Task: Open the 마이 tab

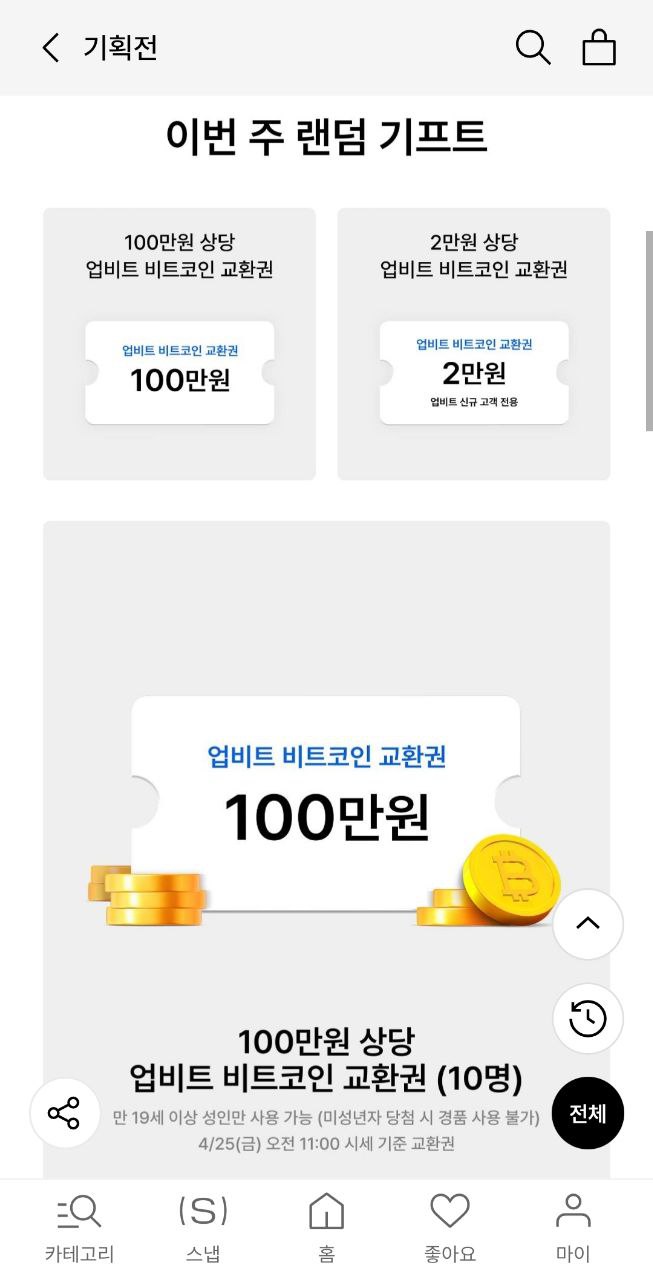Action: tap(573, 1228)
